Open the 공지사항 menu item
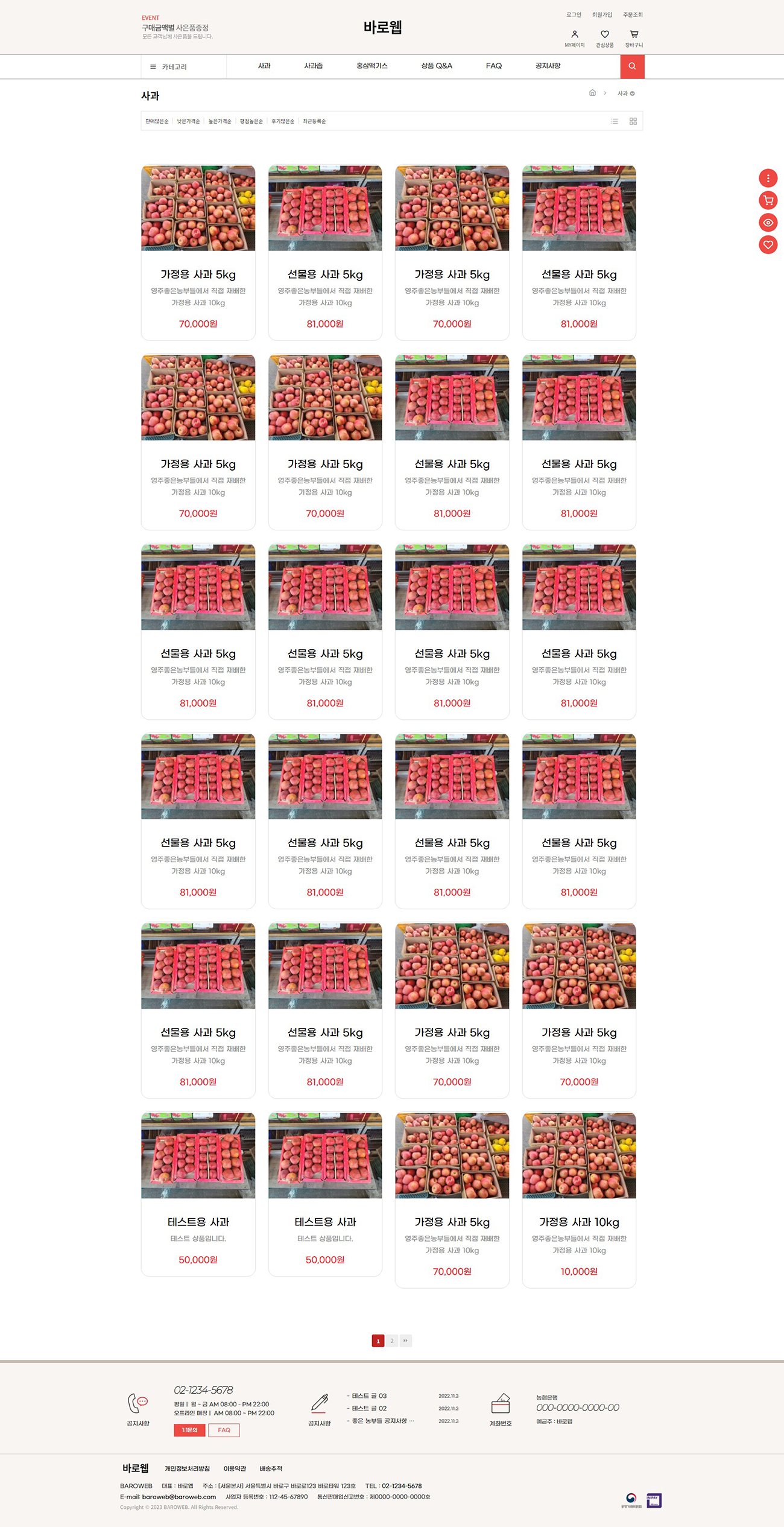Viewport: 784px width, 1527px height. [548, 66]
